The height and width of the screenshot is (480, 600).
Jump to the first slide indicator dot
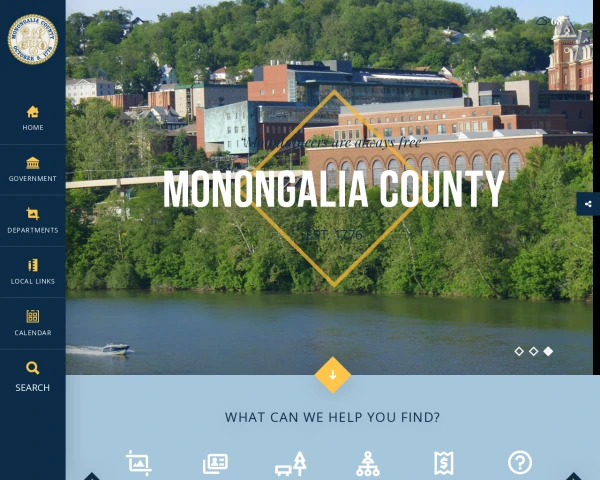click(x=519, y=351)
